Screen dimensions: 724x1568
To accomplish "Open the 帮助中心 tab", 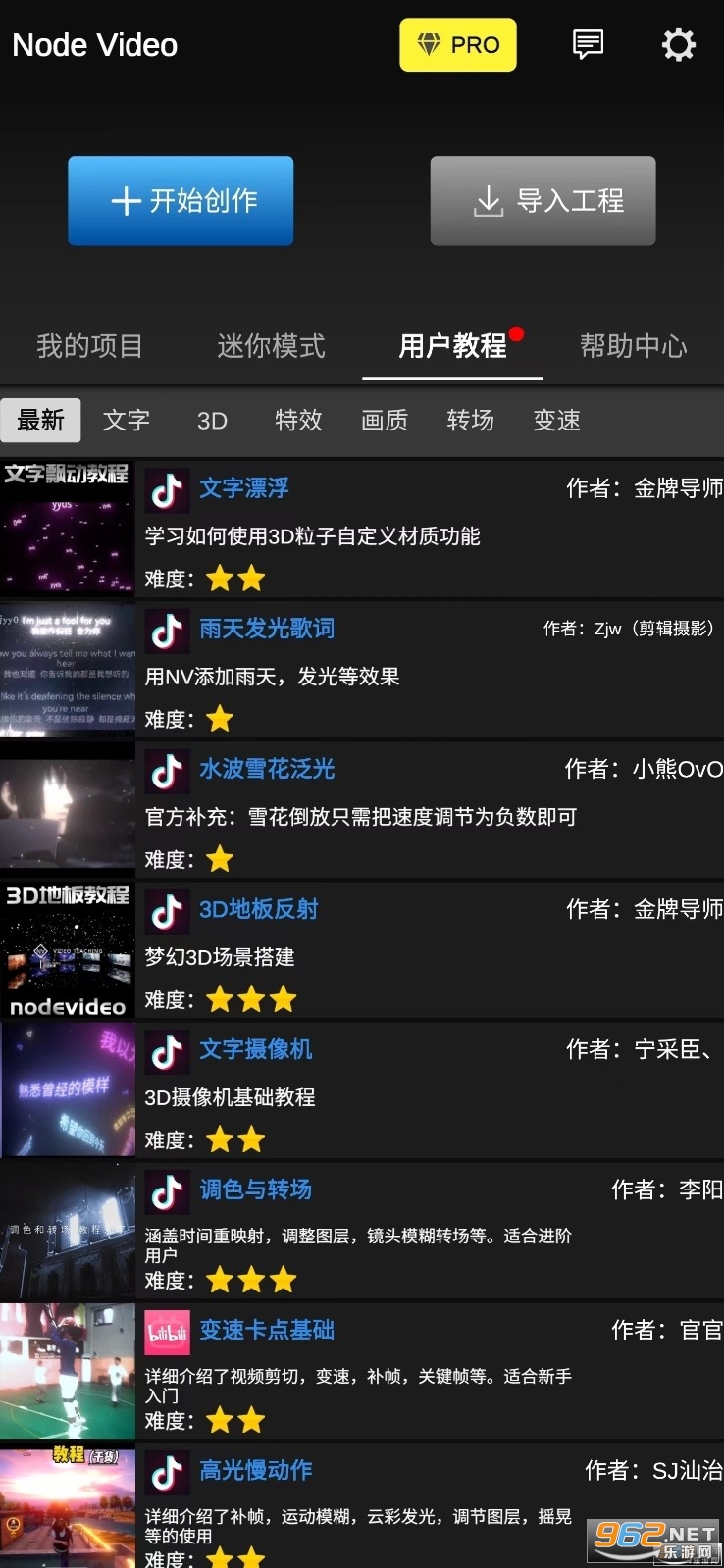I will pyautogui.click(x=633, y=346).
